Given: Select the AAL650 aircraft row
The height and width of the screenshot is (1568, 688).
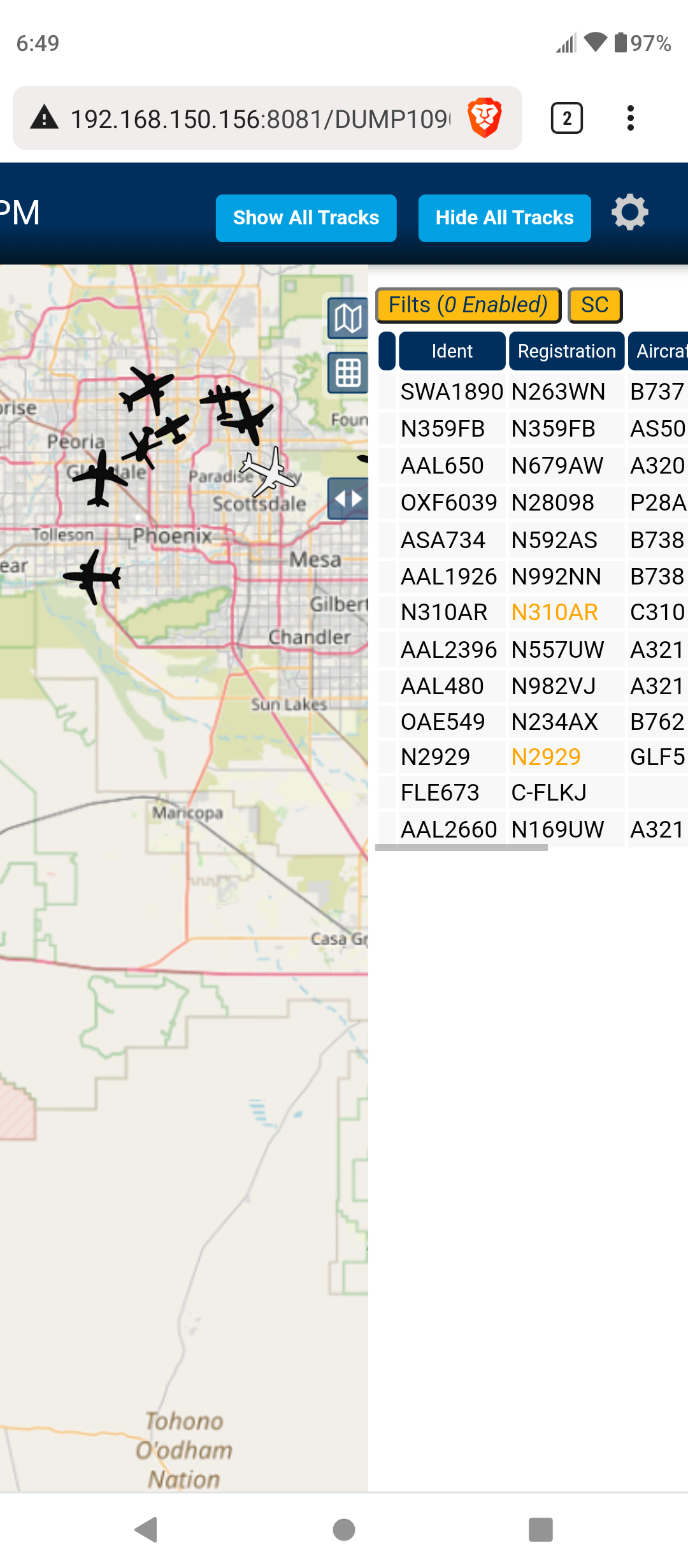Looking at the screenshot, I should (533, 465).
